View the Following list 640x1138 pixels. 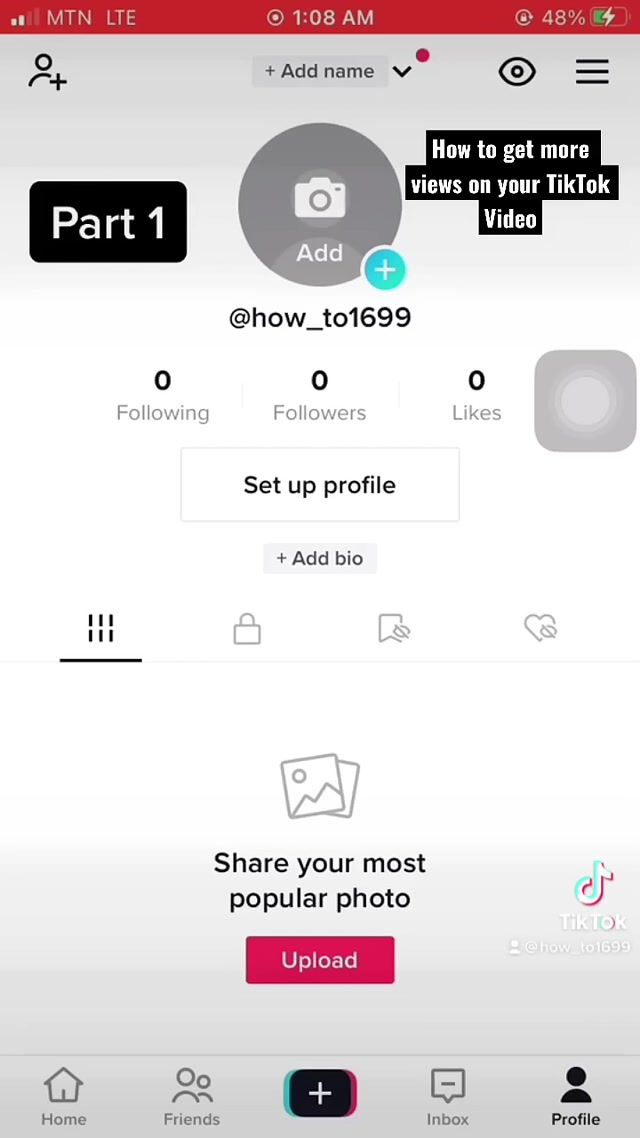pos(162,395)
